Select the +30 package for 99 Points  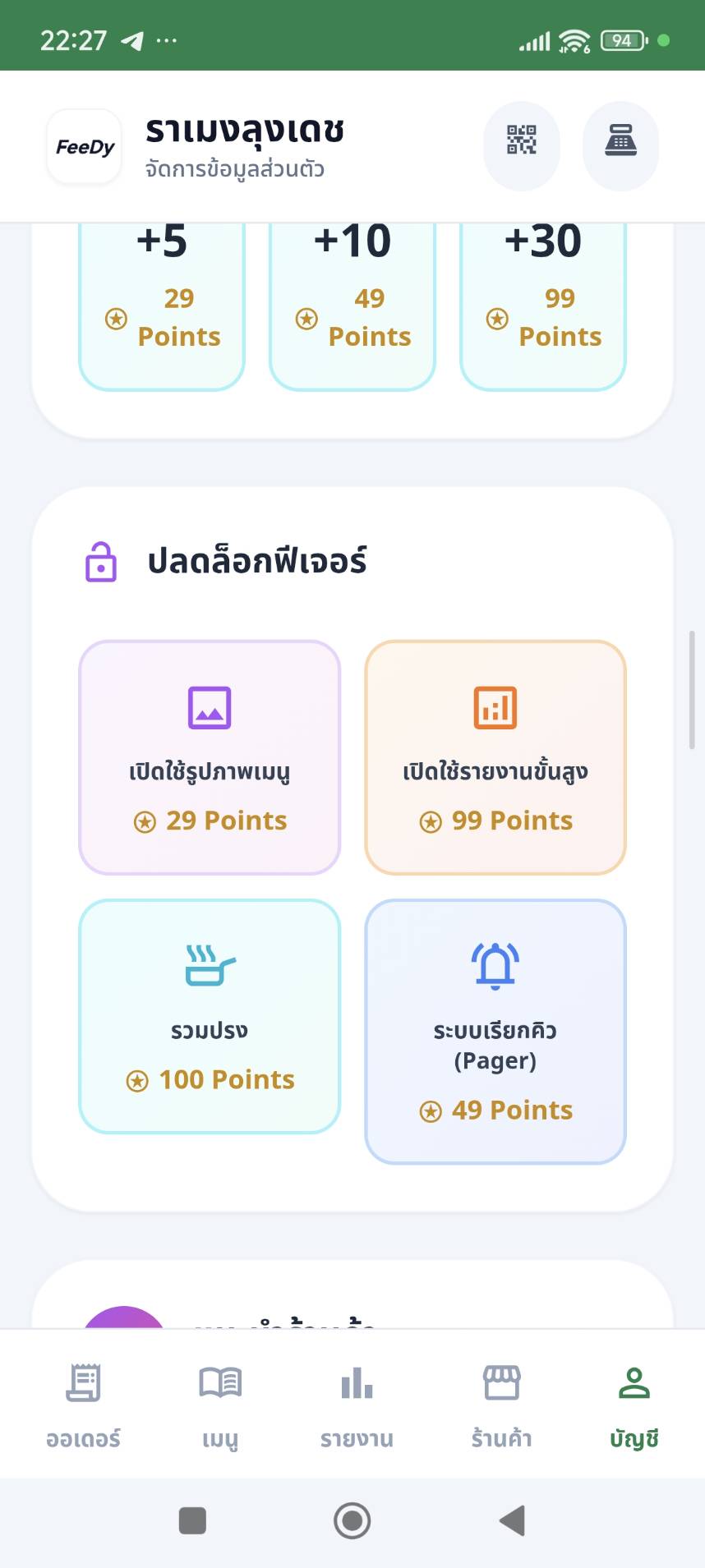point(543,304)
